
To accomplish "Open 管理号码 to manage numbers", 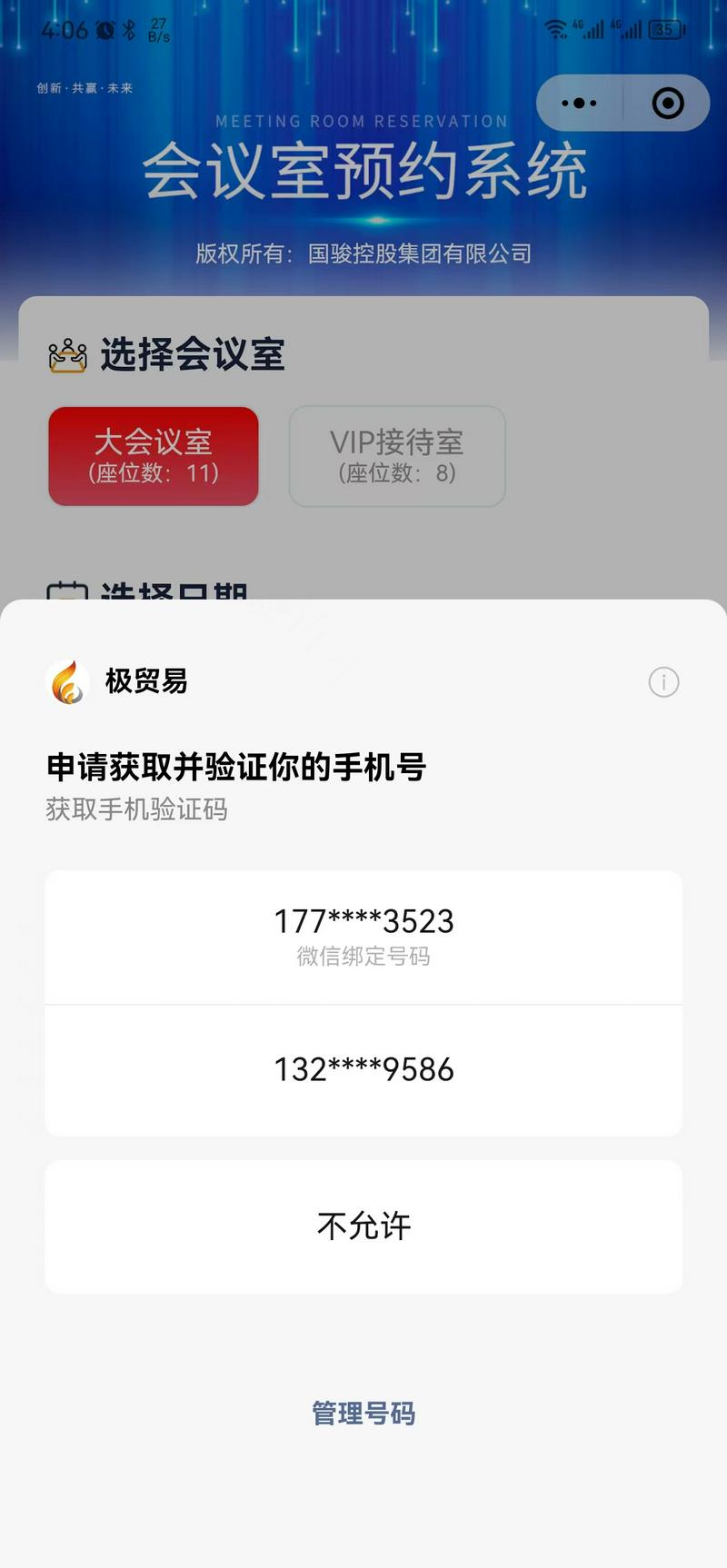I will click(363, 1413).
